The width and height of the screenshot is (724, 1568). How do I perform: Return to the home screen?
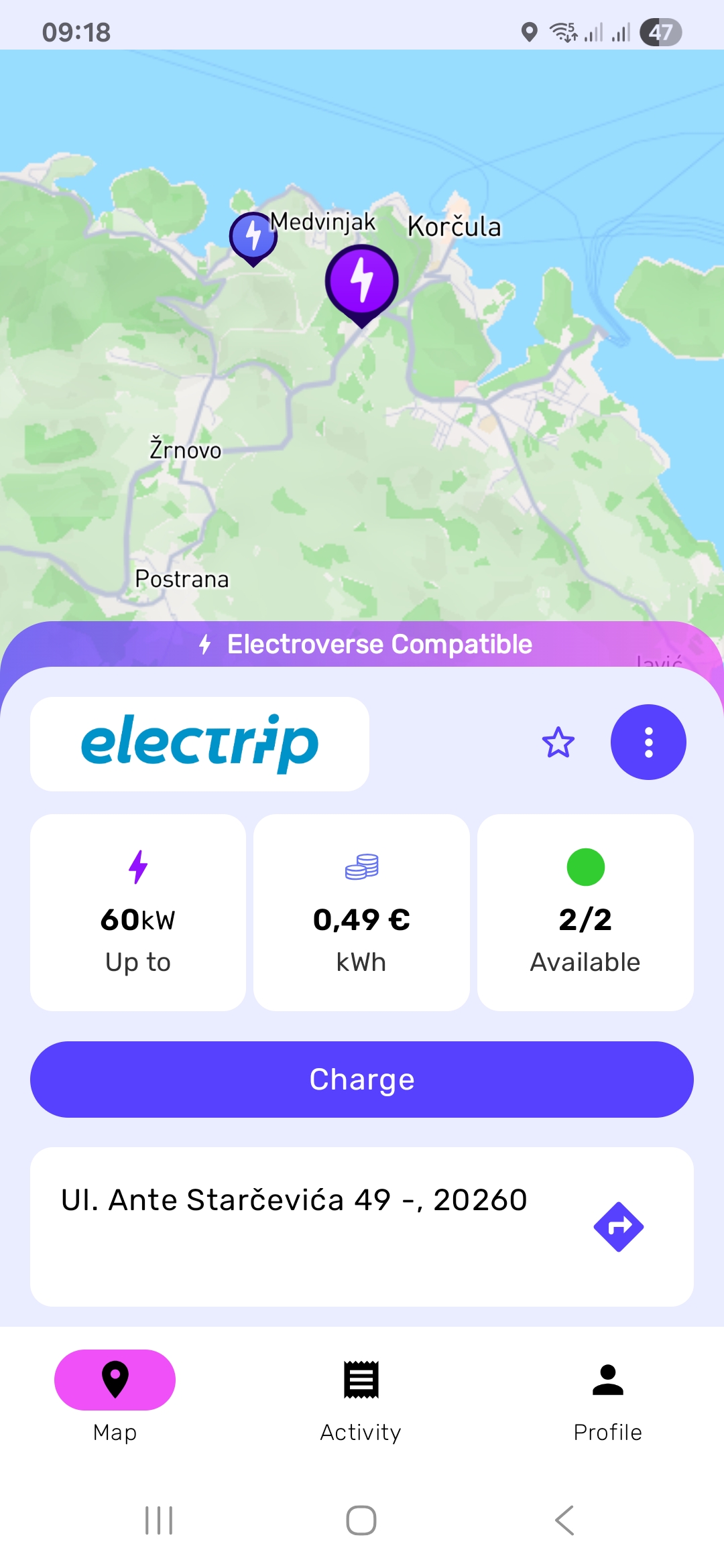[x=361, y=1520]
